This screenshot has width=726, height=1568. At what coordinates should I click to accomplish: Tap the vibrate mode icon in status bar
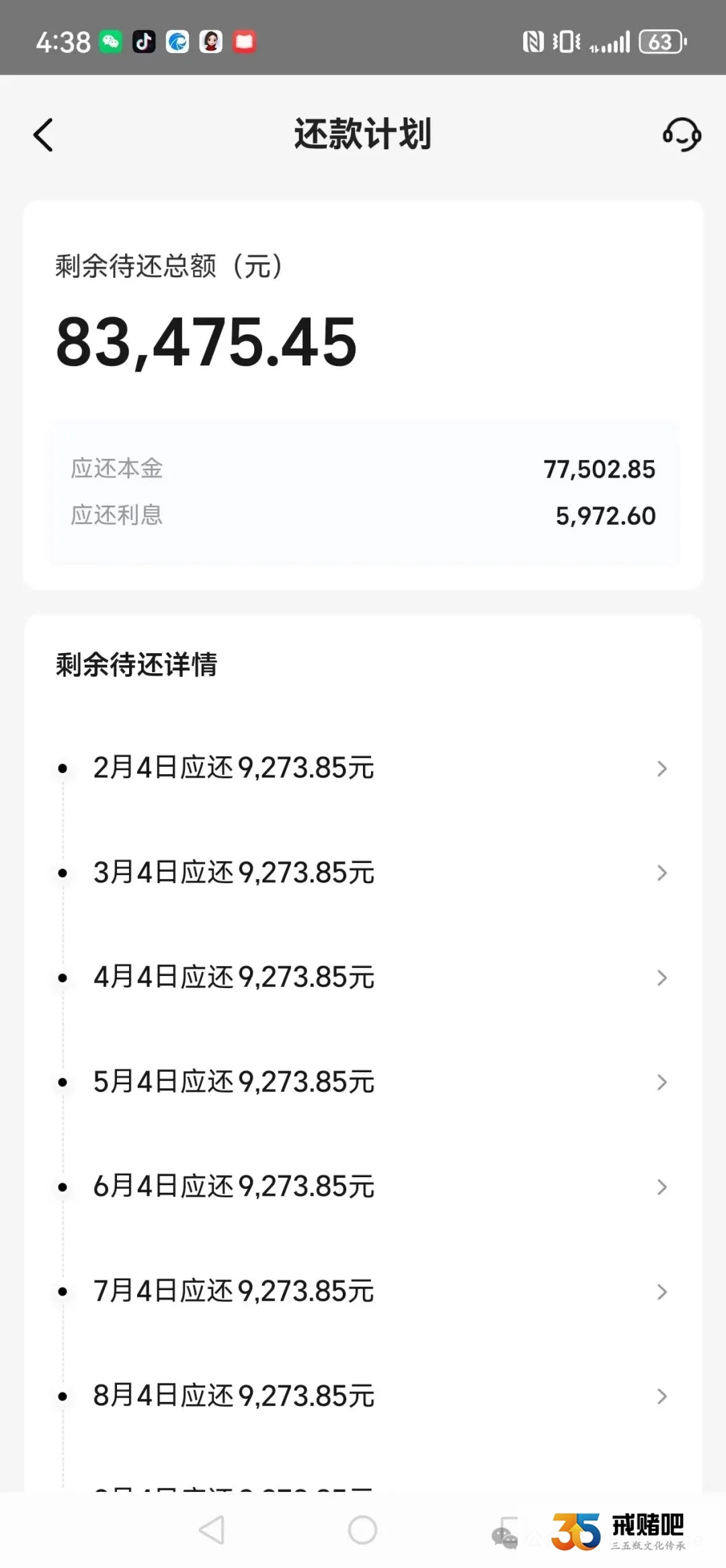565,42
